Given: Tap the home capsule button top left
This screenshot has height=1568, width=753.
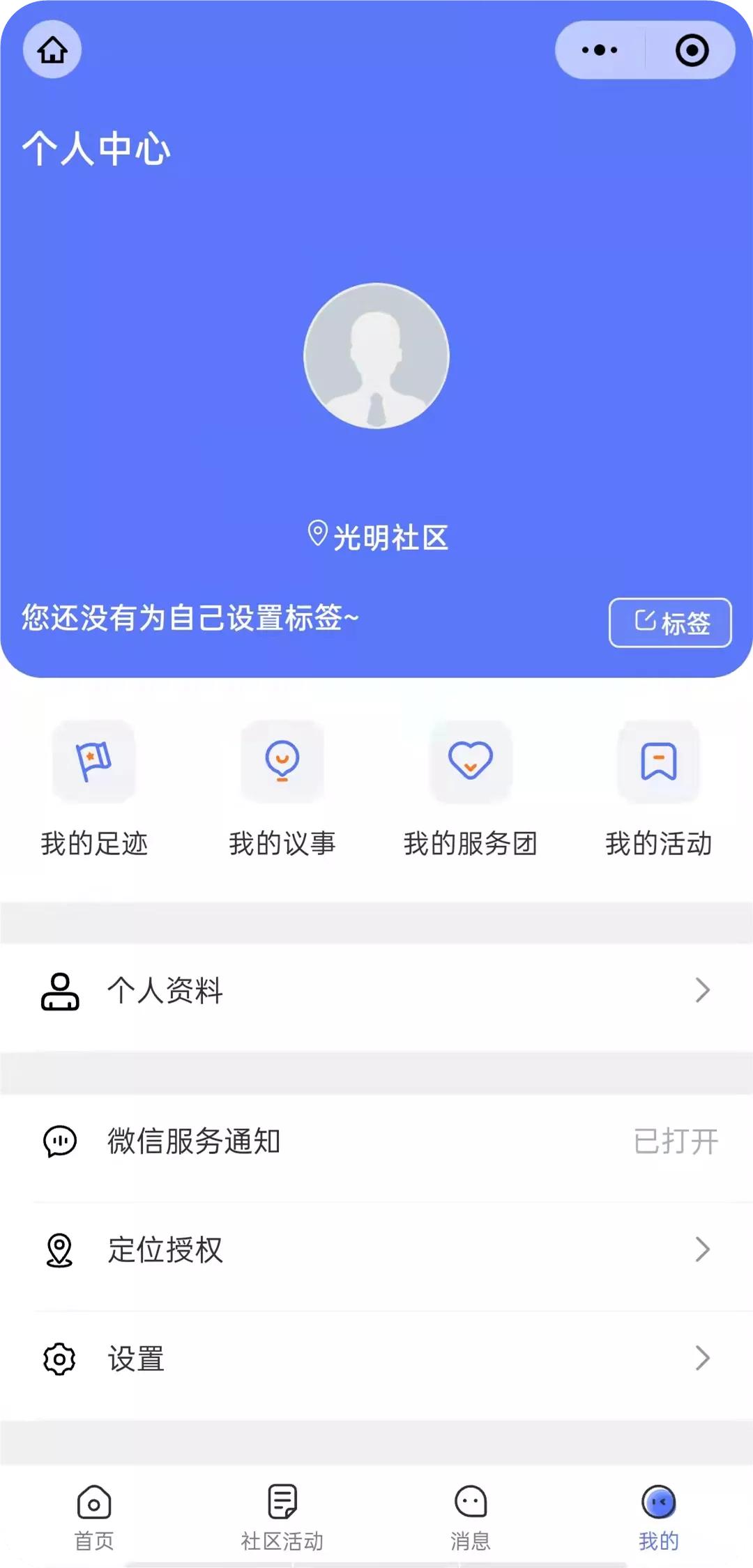Looking at the screenshot, I should pyautogui.click(x=52, y=49).
